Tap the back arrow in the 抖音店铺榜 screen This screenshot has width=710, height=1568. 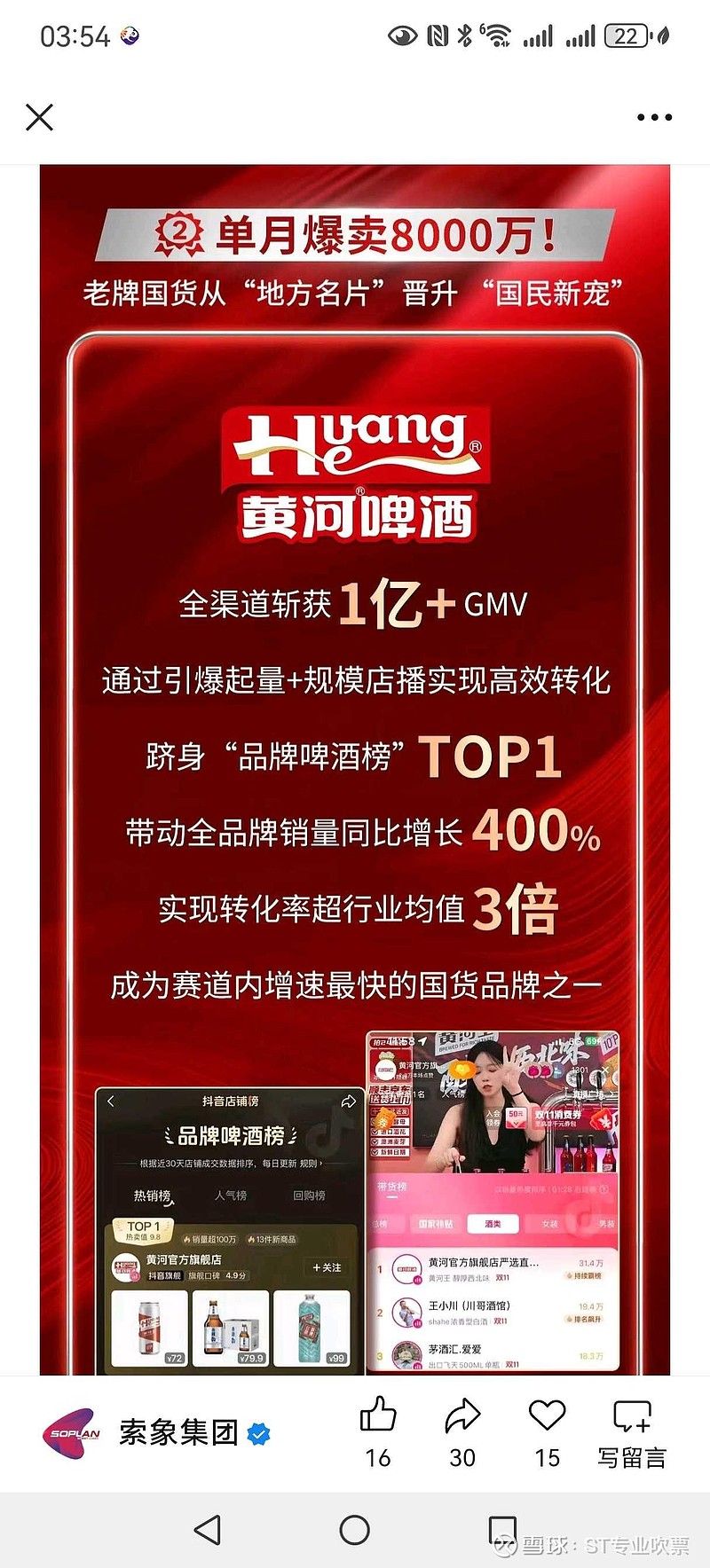[x=109, y=1099]
